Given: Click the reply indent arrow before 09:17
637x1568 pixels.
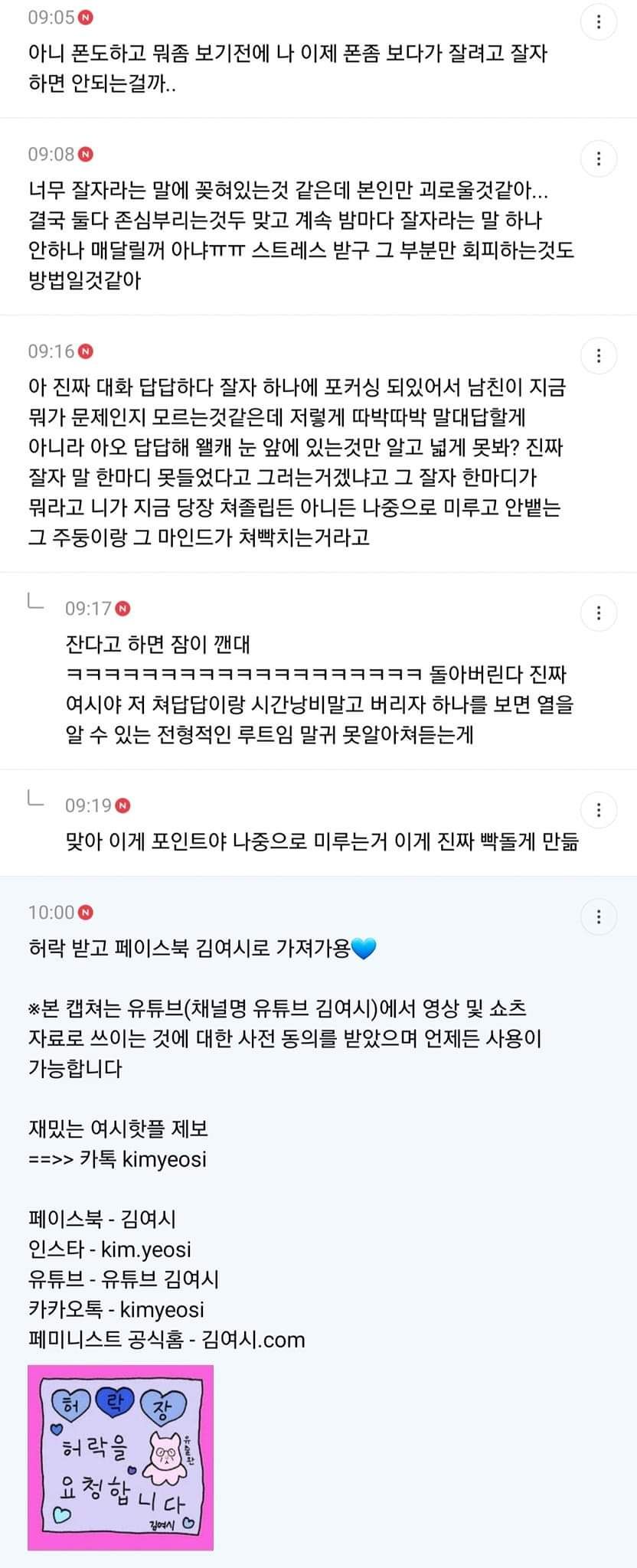Looking at the screenshot, I should (x=34, y=605).
